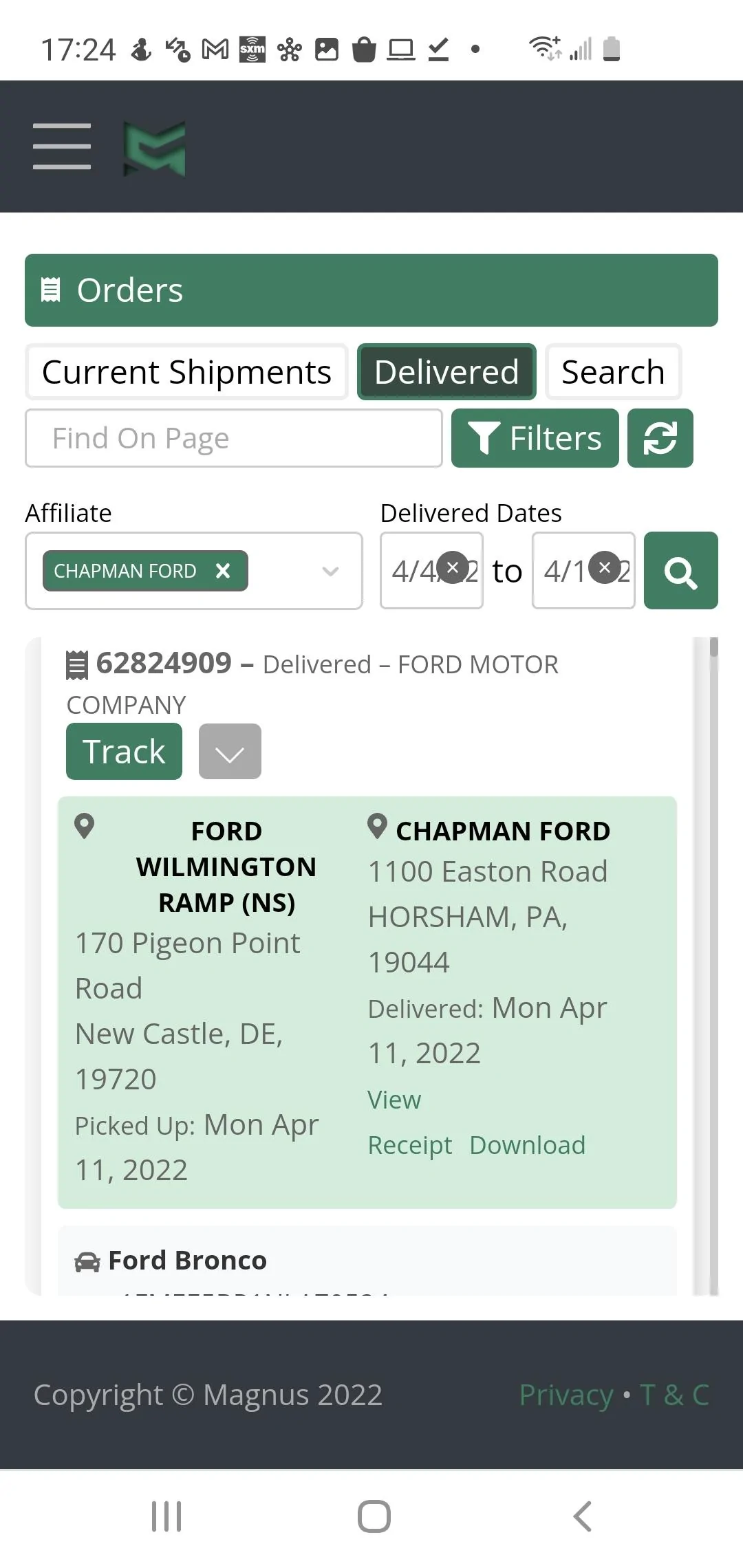
Task: Track order 62824909
Action: pos(124,751)
